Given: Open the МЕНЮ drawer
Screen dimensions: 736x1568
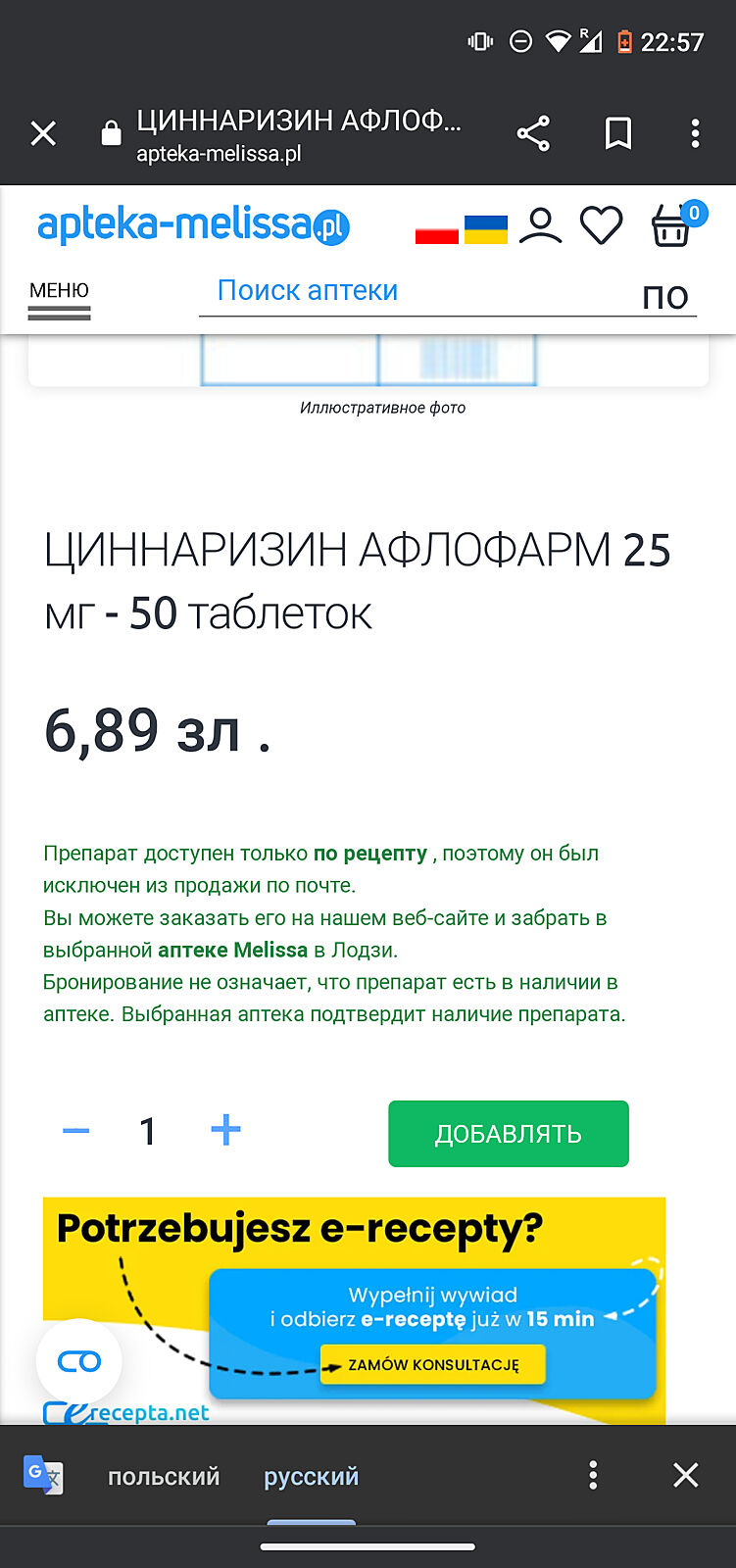Looking at the screenshot, I should (59, 299).
